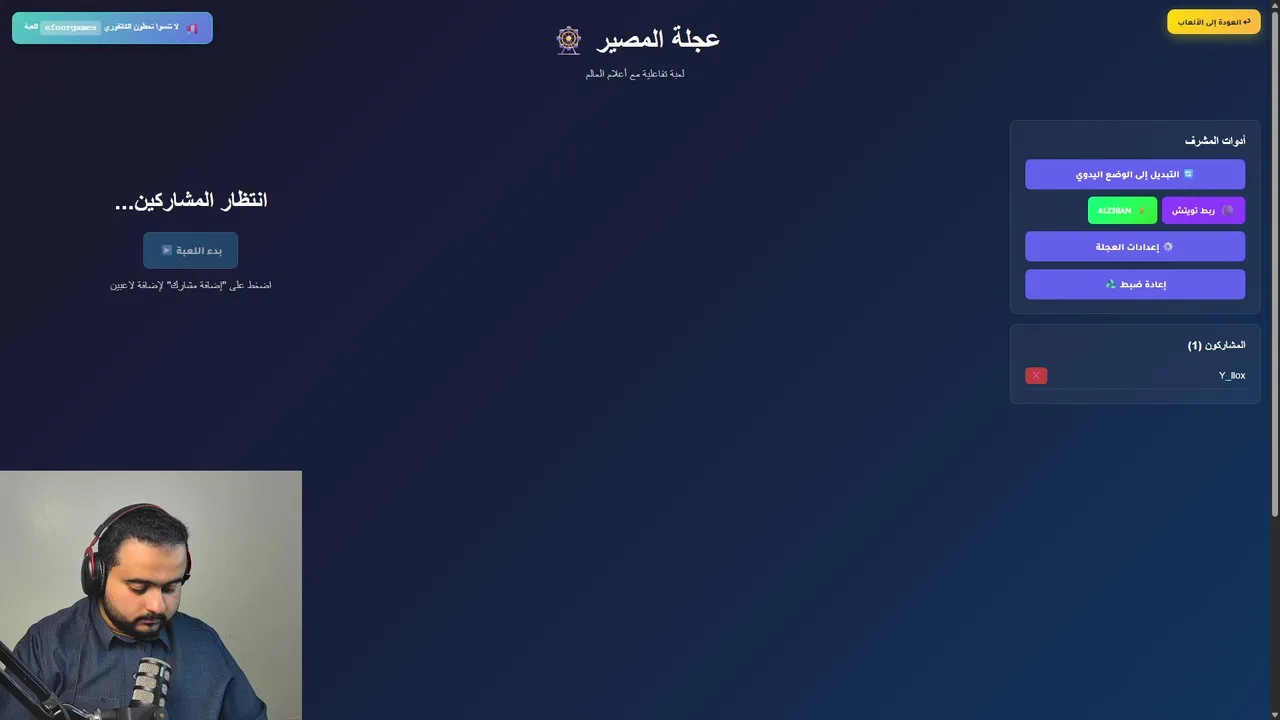
Task: Remove participant Y_llox with the red X
Action: [1036, 376]
